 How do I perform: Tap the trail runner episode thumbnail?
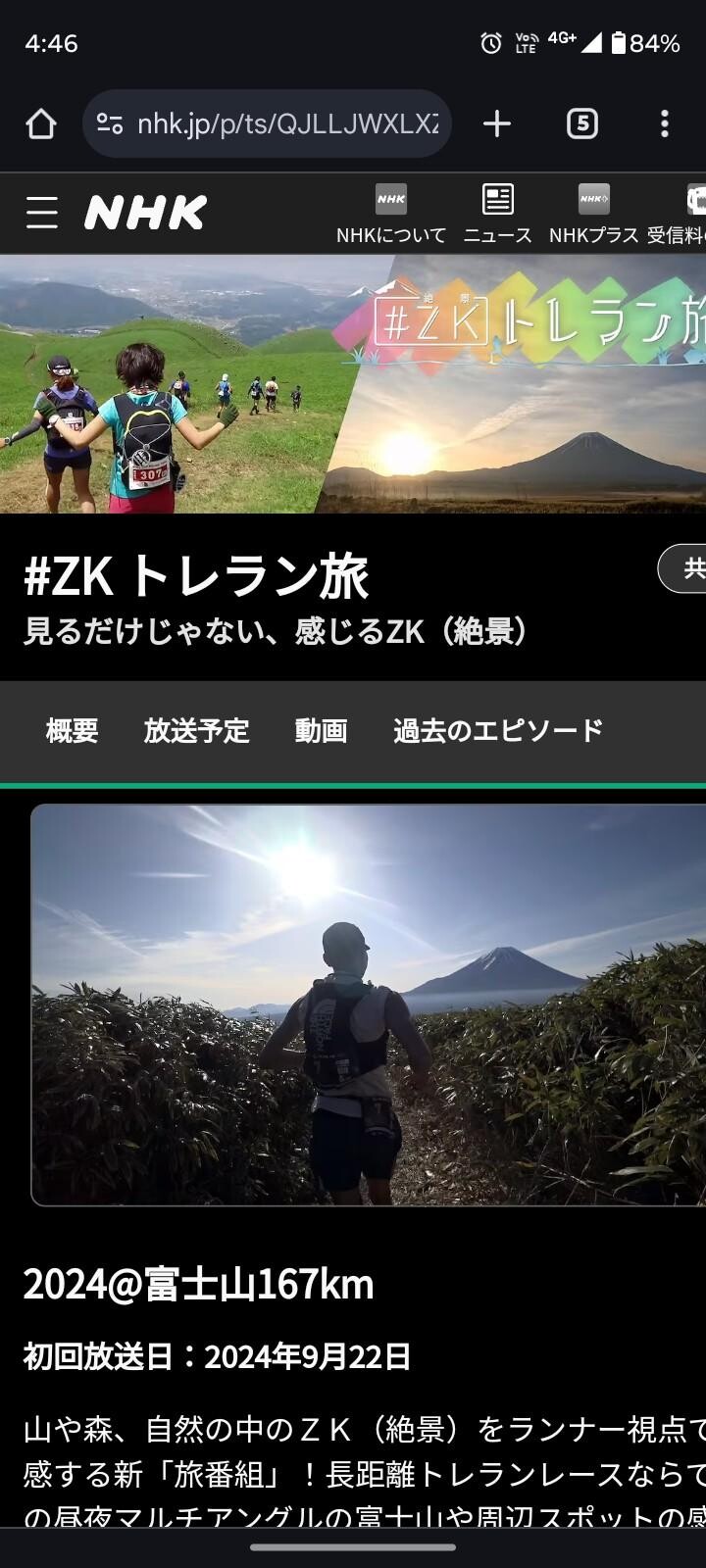coord(353,1004)
